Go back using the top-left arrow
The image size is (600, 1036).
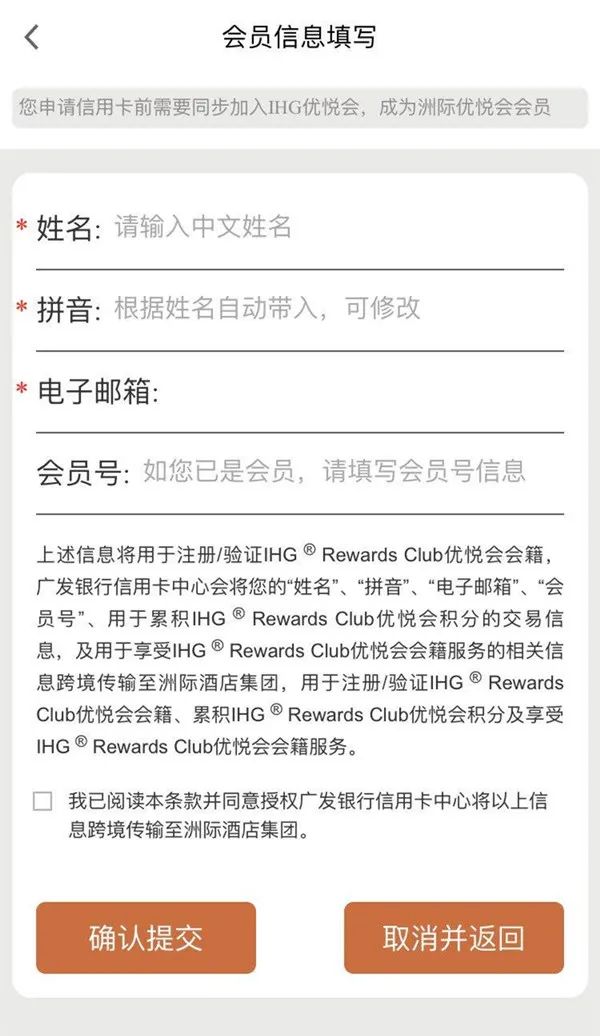[32, 38]
